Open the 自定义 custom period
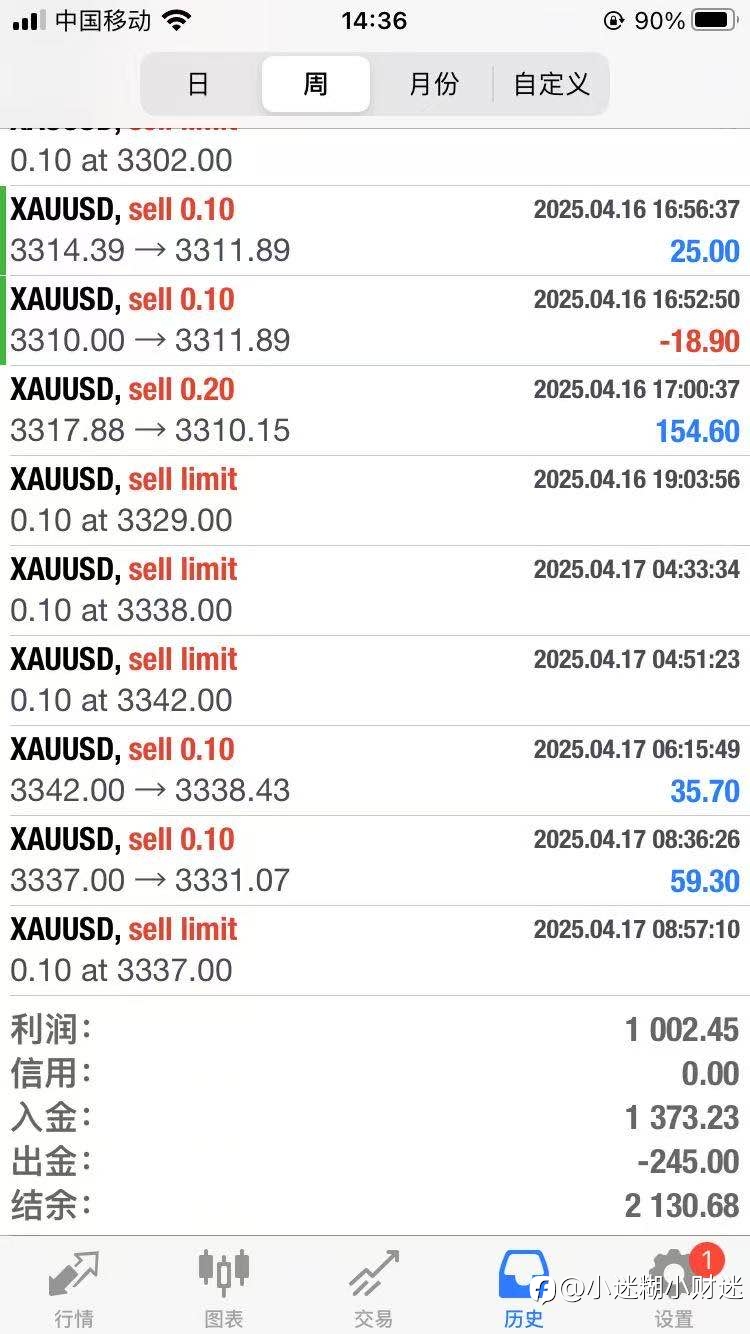Screen dimensions: 750x1334 coord(551,84)
